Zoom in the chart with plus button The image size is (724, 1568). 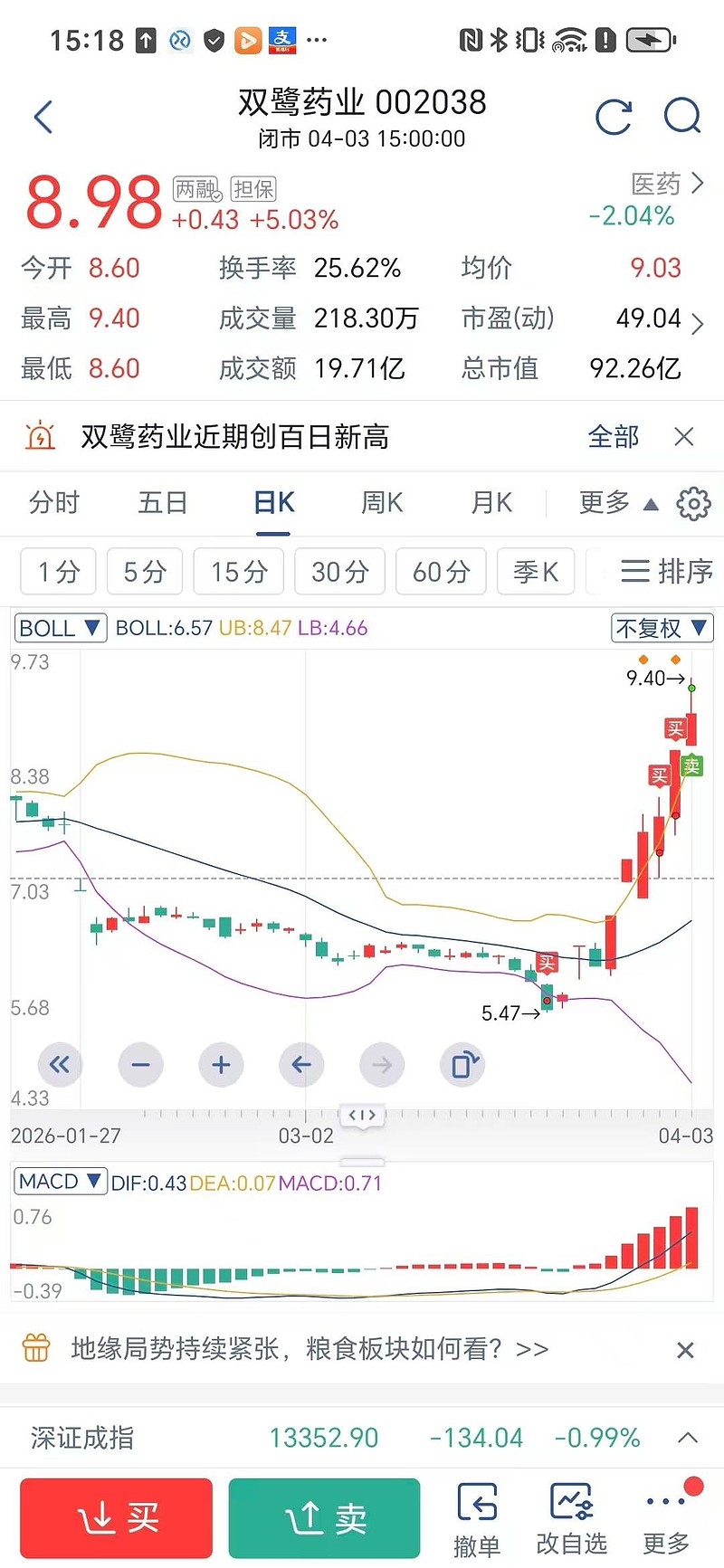(221, 1065)
